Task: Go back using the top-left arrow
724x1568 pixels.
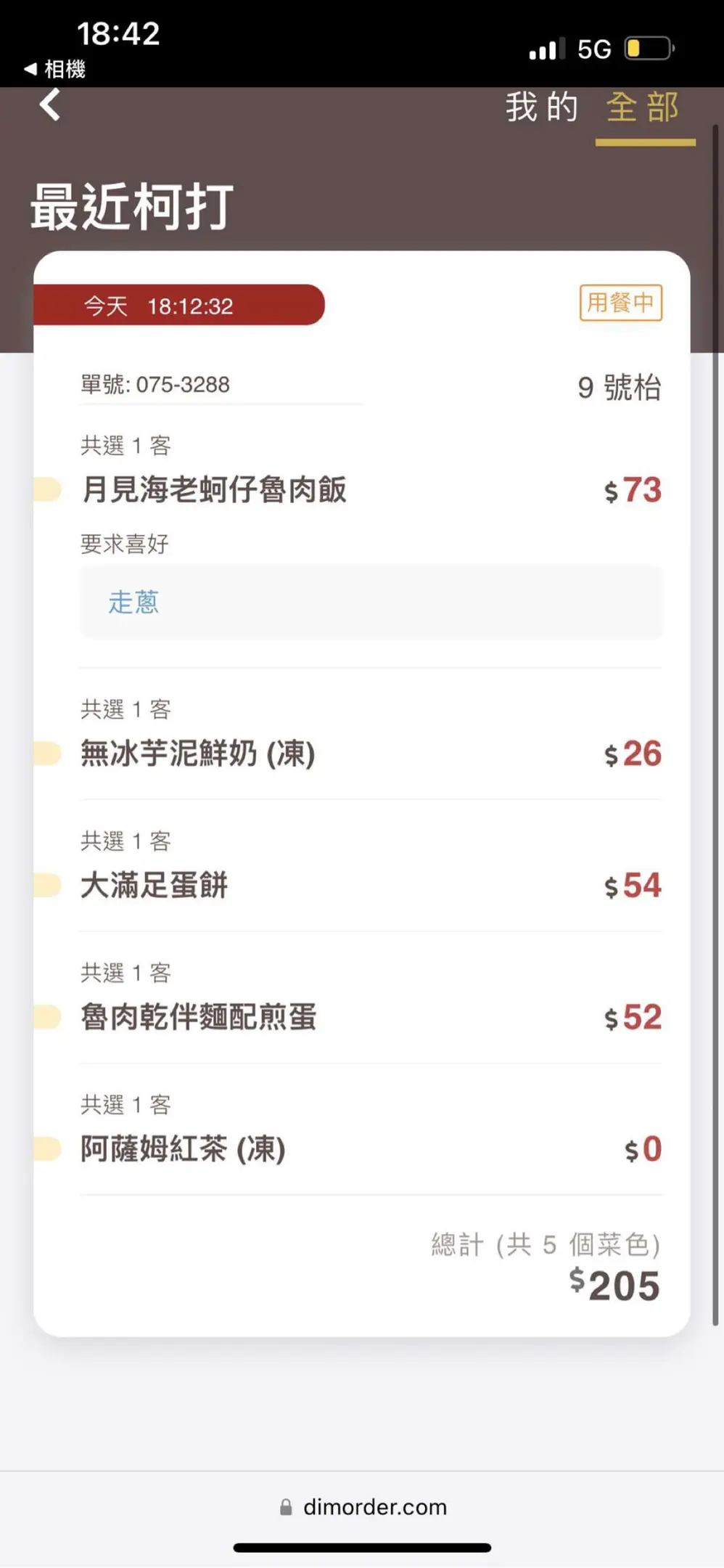Action: coord(49,105)
